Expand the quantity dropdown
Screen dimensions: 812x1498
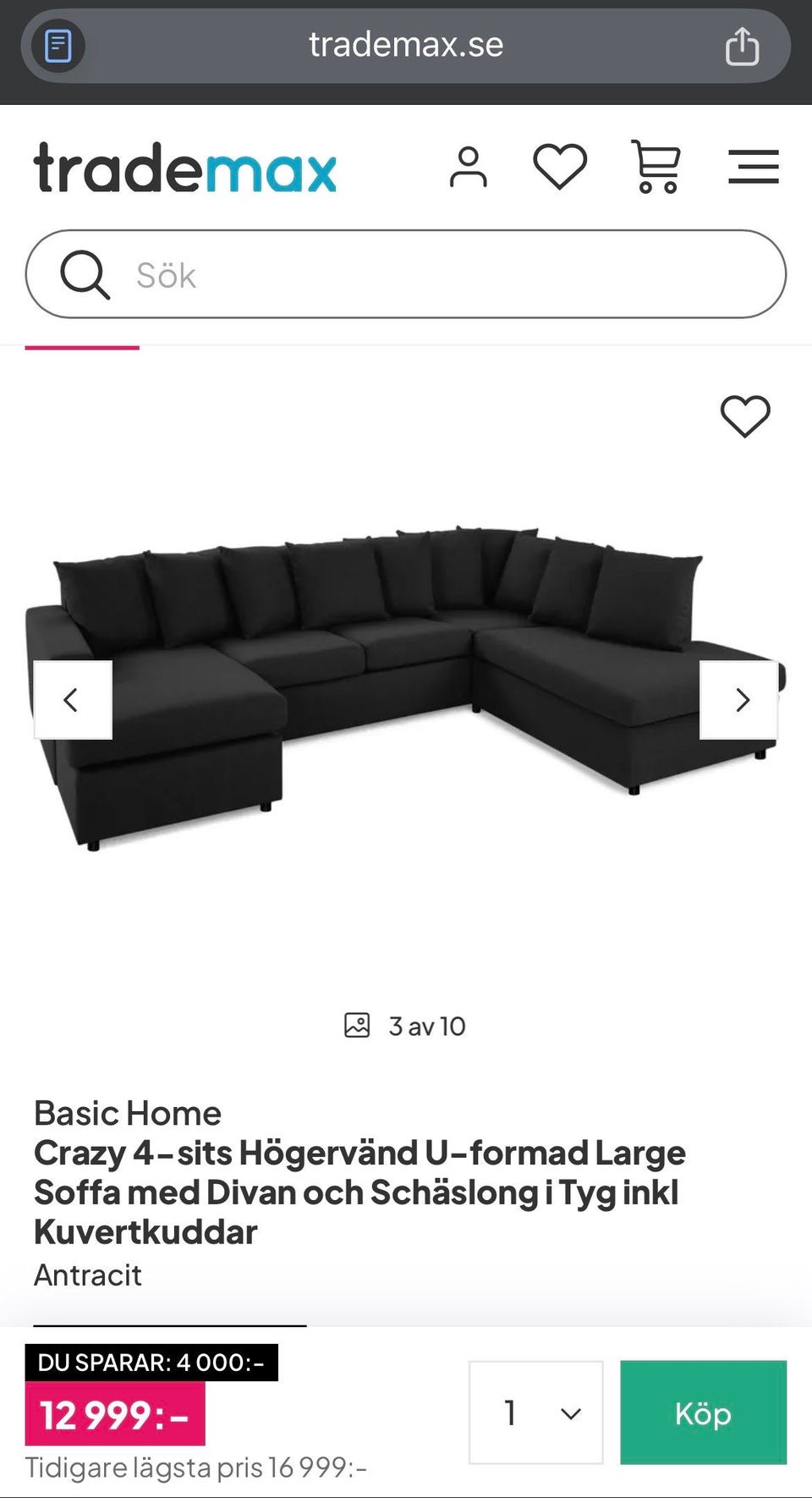pos(535,1413)
